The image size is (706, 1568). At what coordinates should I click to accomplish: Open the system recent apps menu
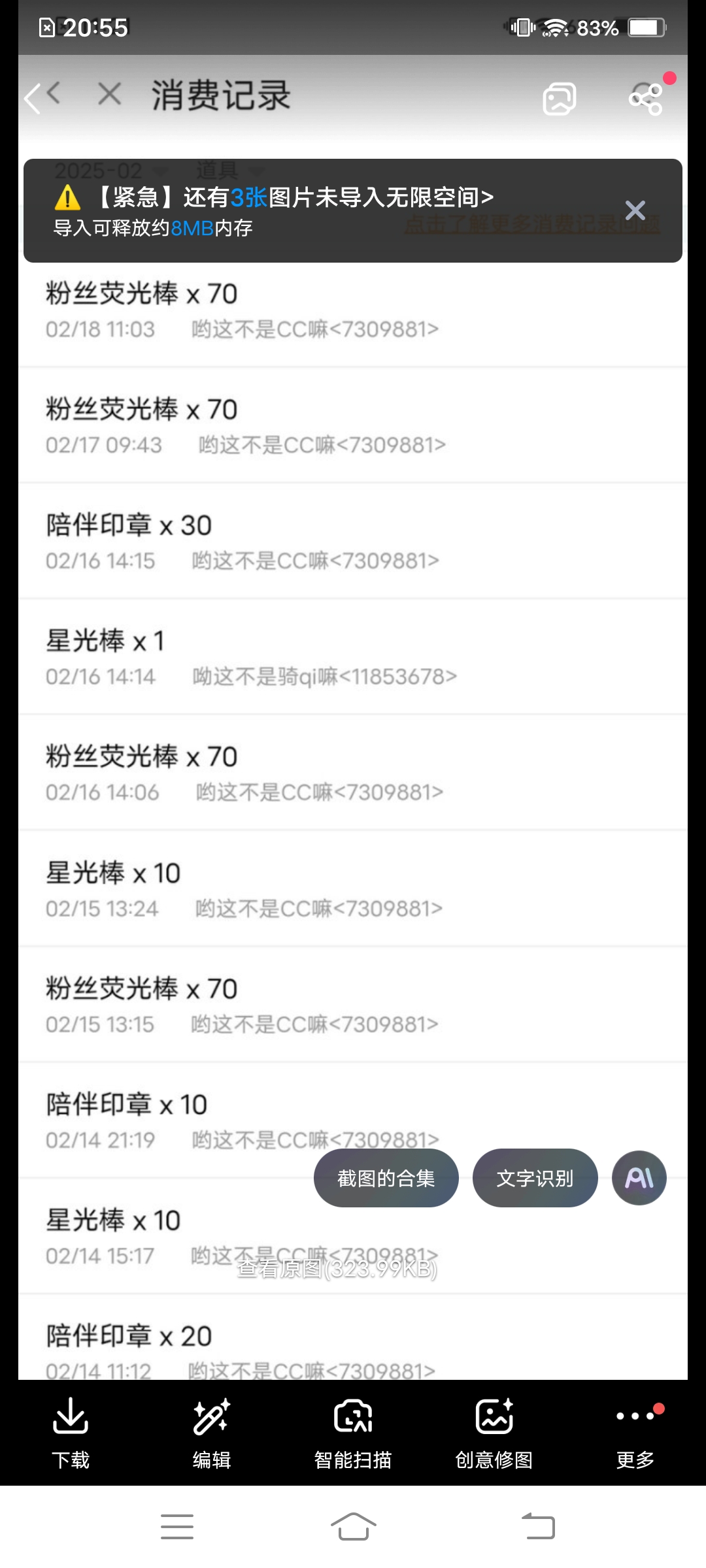point(177,1527)
